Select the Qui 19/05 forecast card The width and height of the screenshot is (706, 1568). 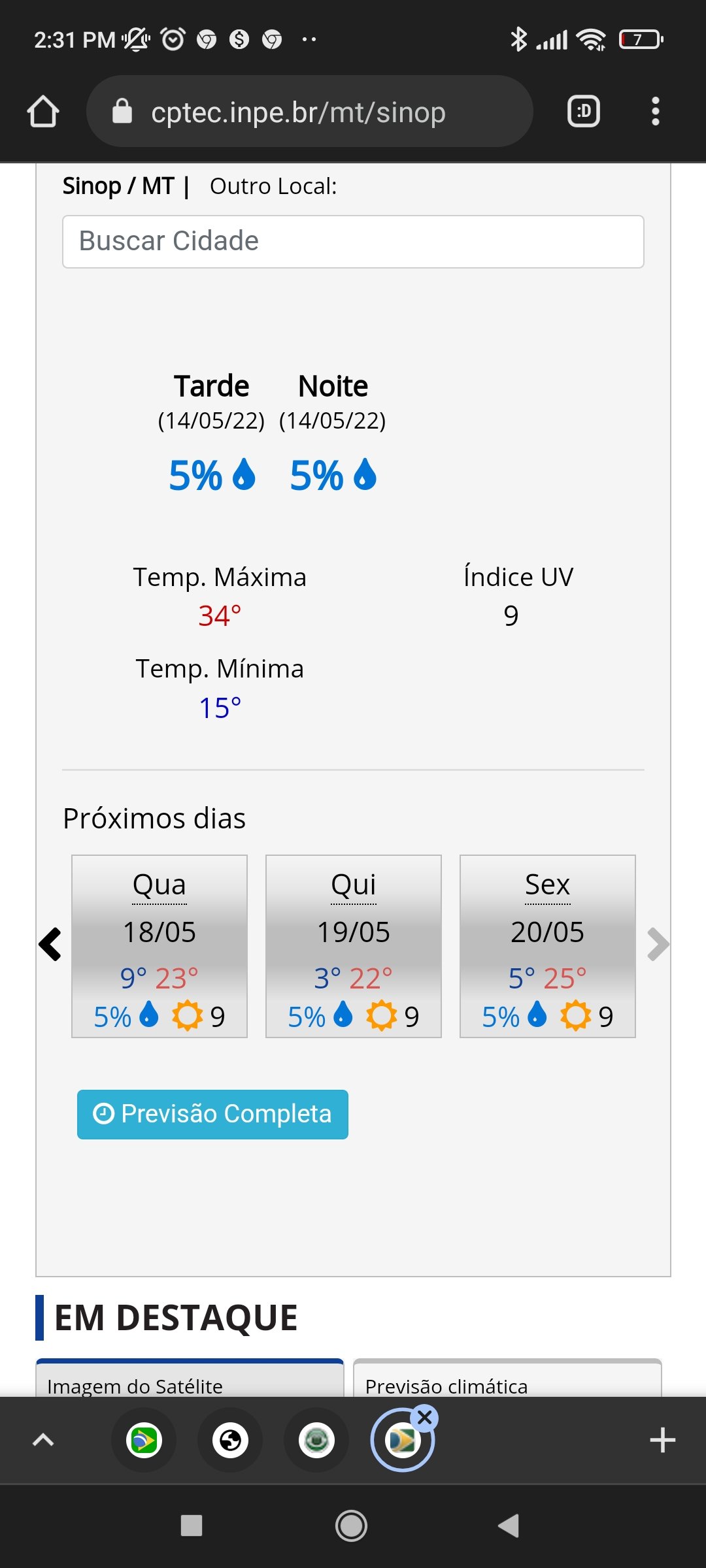click(354, 946)
